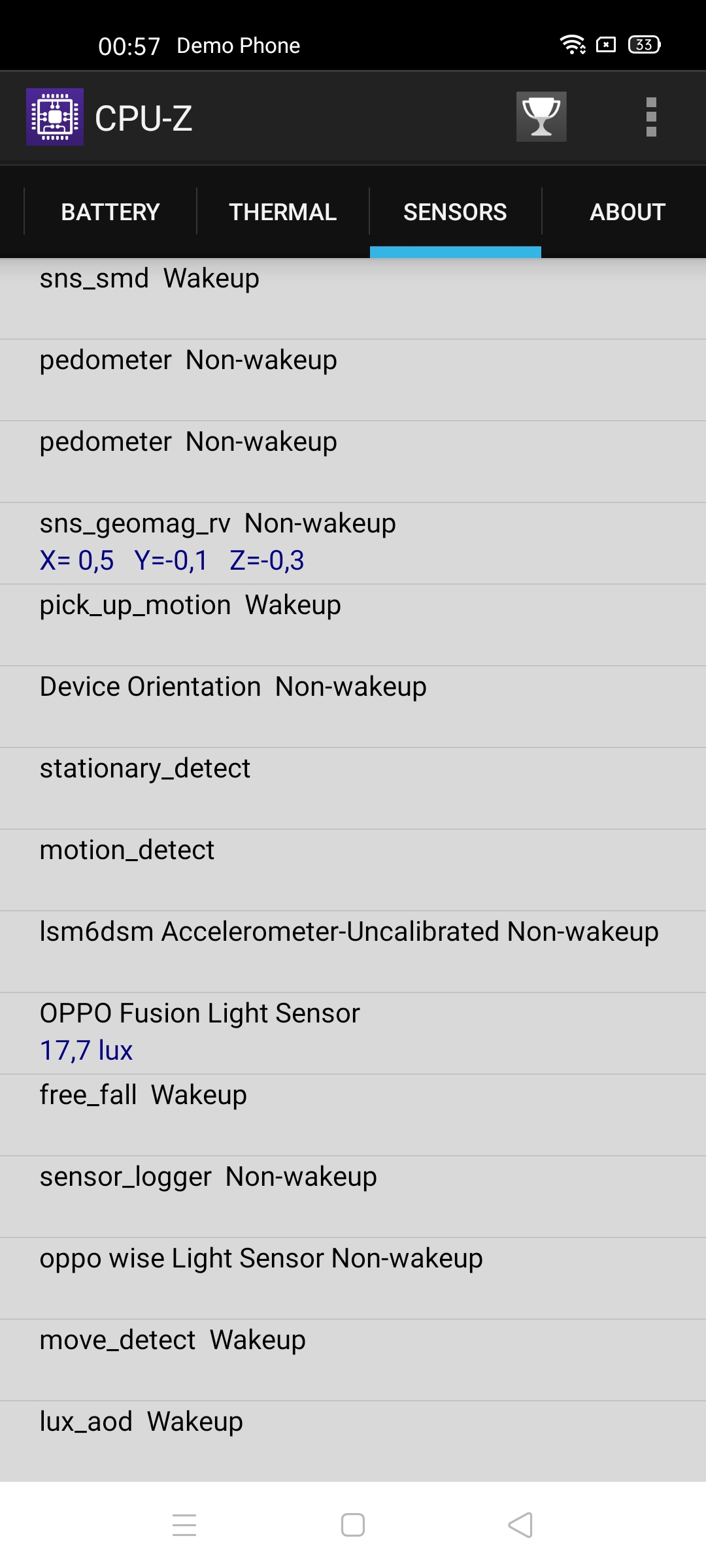Go back using system back button
This screenshot has height=1568, width=706.
[x=520, y=1525]
